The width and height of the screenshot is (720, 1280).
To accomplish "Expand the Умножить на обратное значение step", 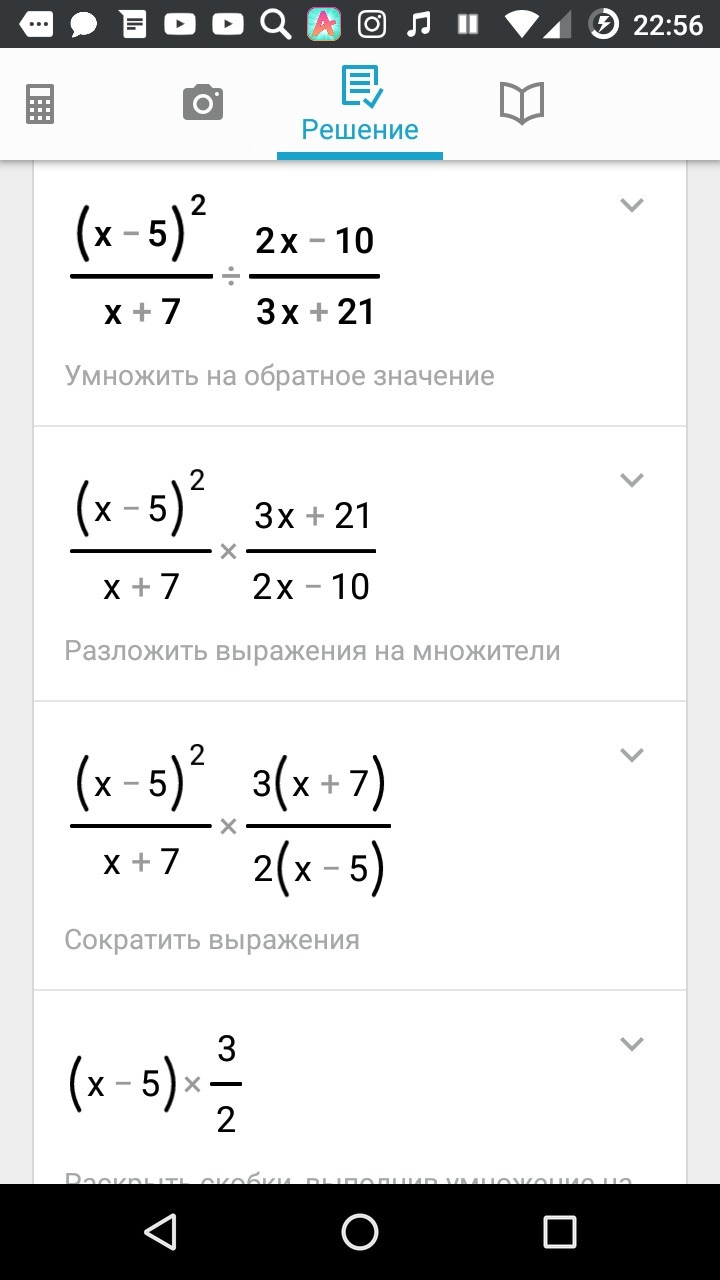I will tap(631, 205).
